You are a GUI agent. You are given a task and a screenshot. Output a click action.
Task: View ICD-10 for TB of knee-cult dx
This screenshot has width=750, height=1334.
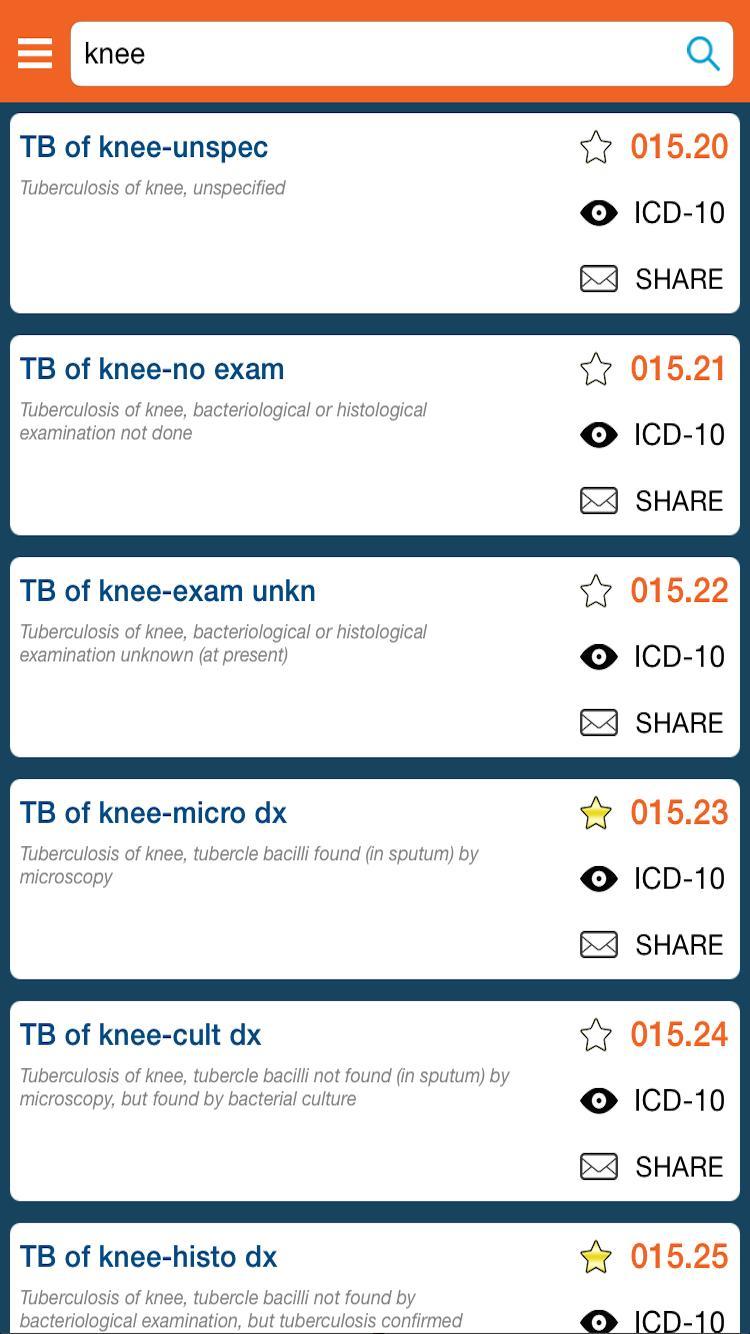[x=653, y=1101]
